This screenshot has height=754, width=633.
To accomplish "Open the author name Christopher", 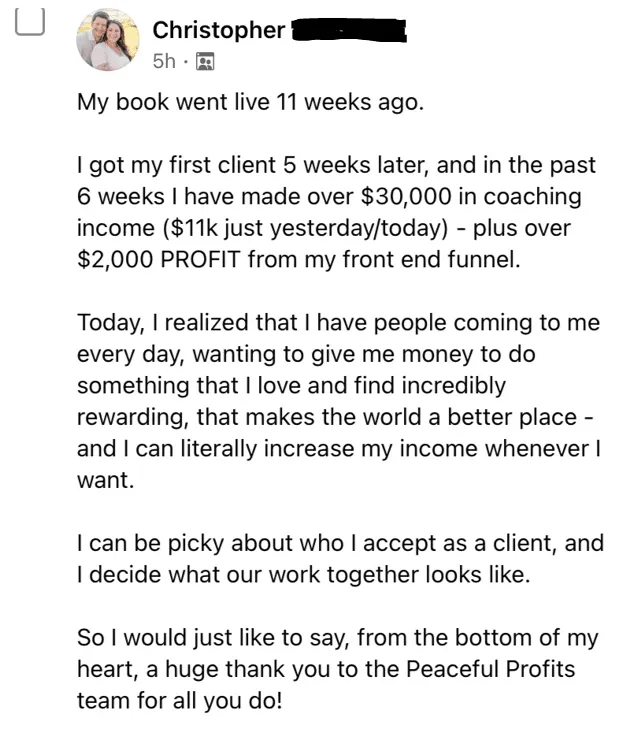I will click(218, 31).
